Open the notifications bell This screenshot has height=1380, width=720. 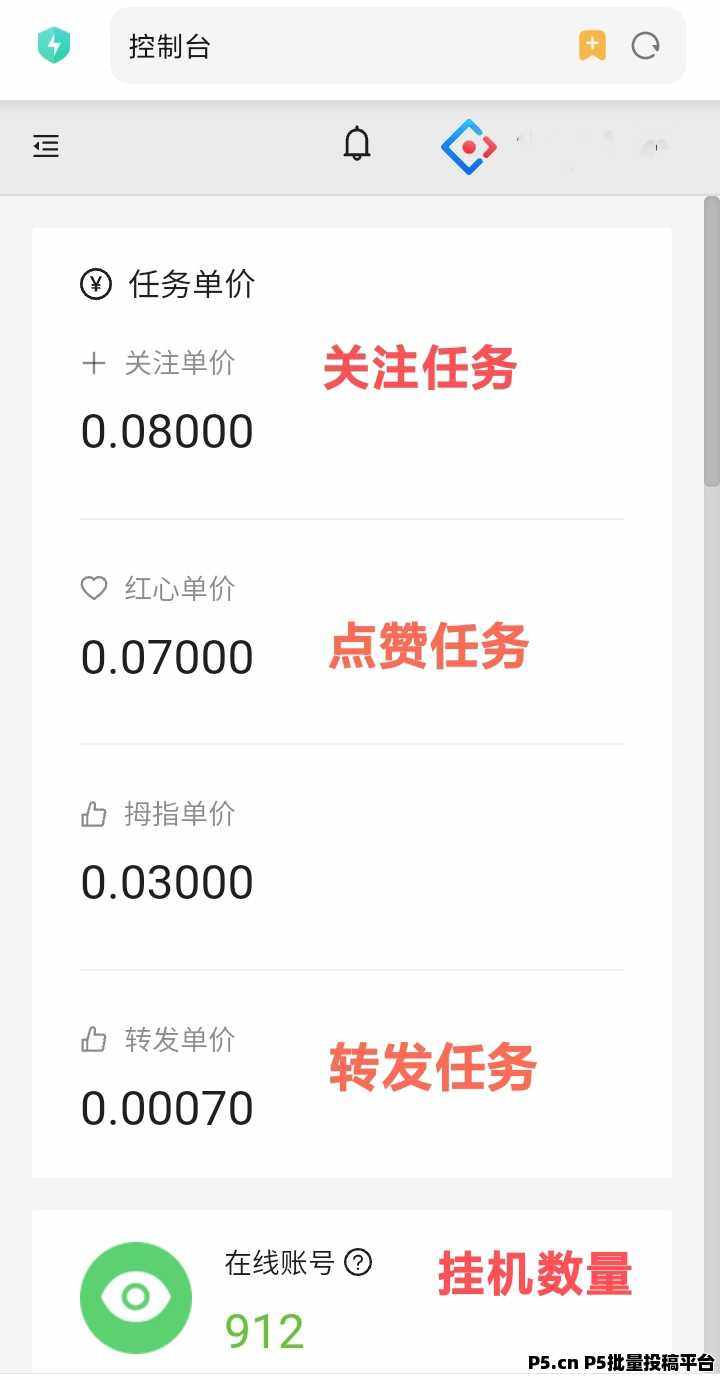click(x=357, y=145)
